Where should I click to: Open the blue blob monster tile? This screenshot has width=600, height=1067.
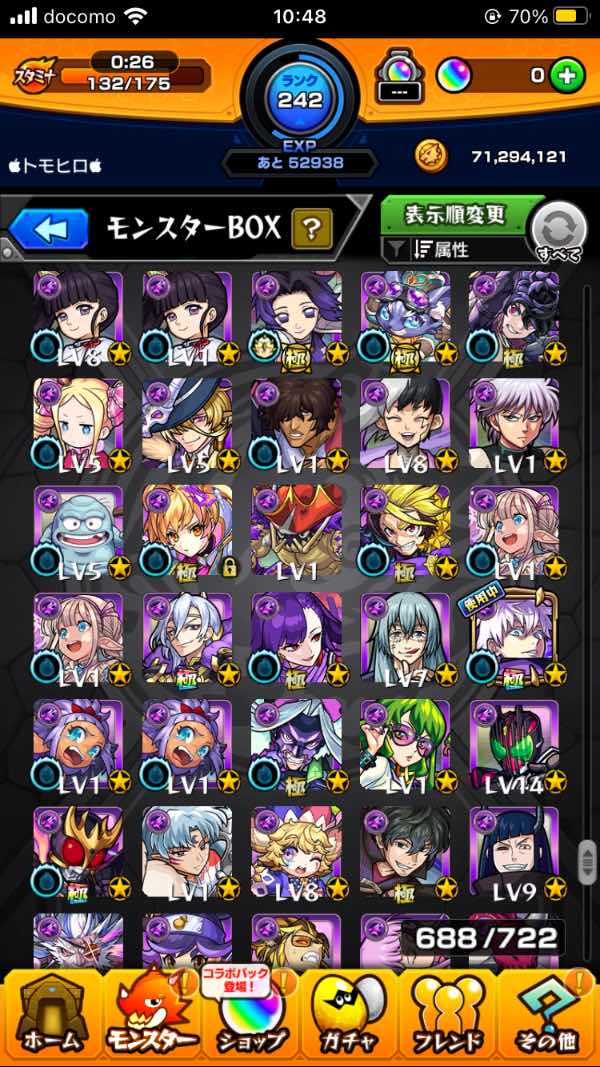[78, 530]
